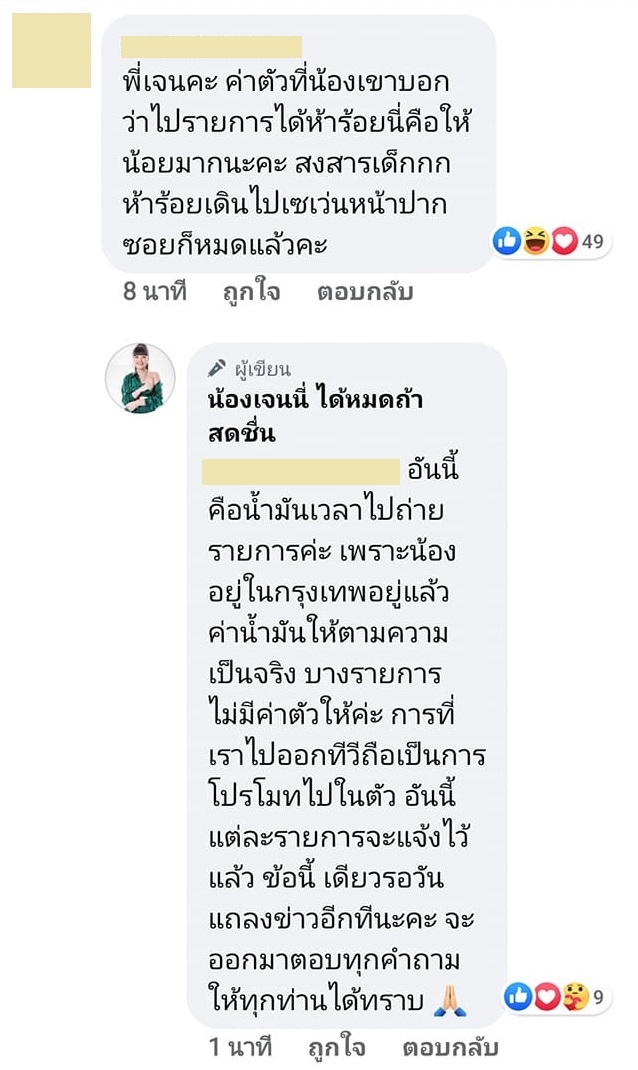
Task: Open the author's profile picture
Action: (x=134, y=378)
